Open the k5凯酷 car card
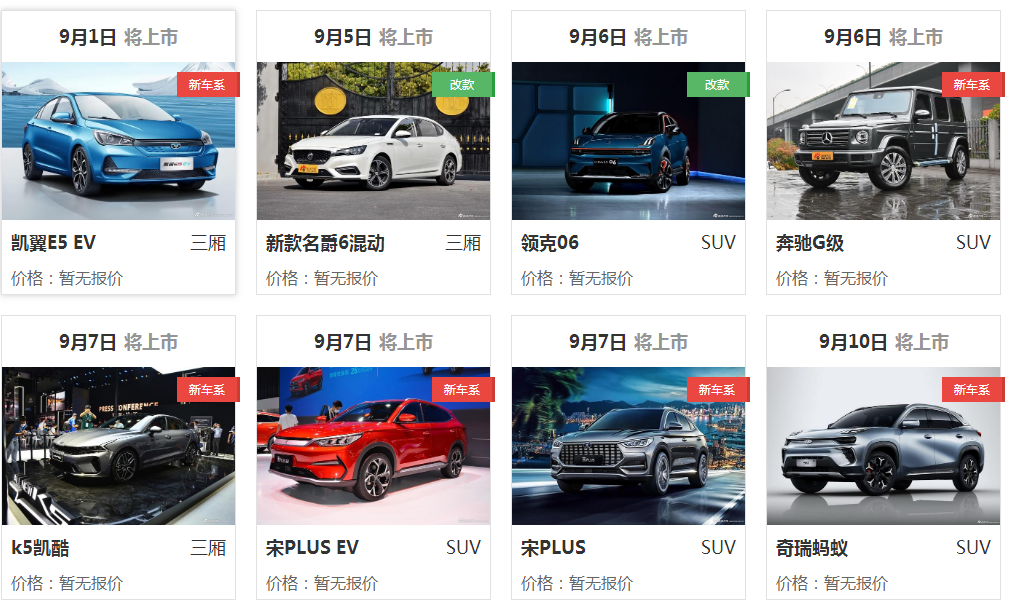The image size is (1018, 616). pos(118,446)
